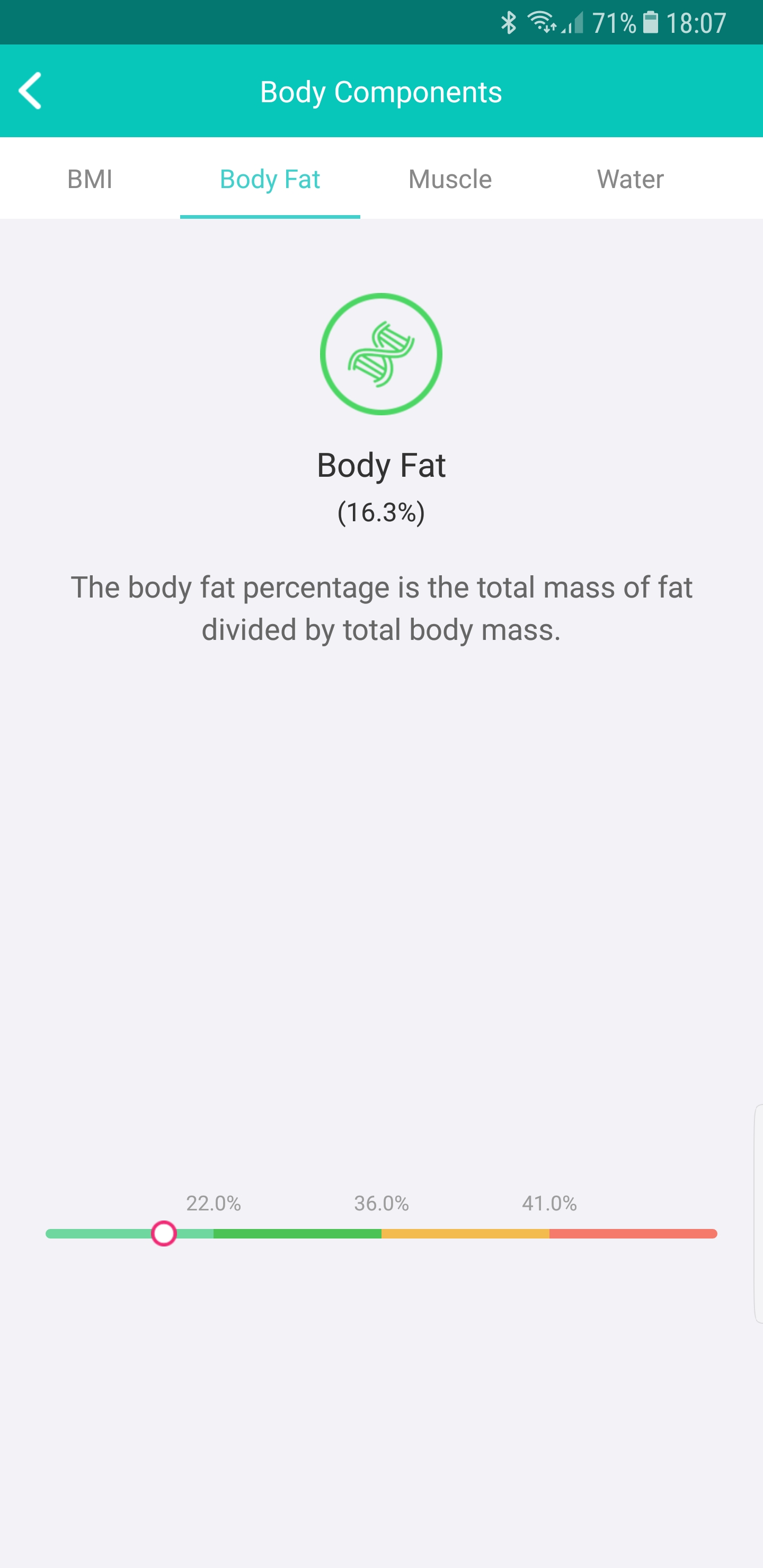Go back from Body Components
763x1568 pixels.
click(30, 91)
